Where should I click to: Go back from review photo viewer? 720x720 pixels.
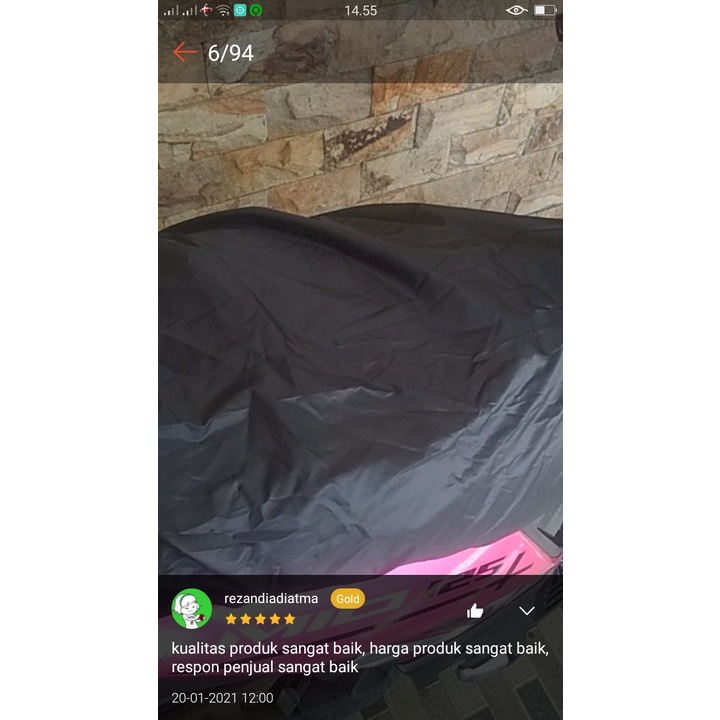tap(184, 52)
